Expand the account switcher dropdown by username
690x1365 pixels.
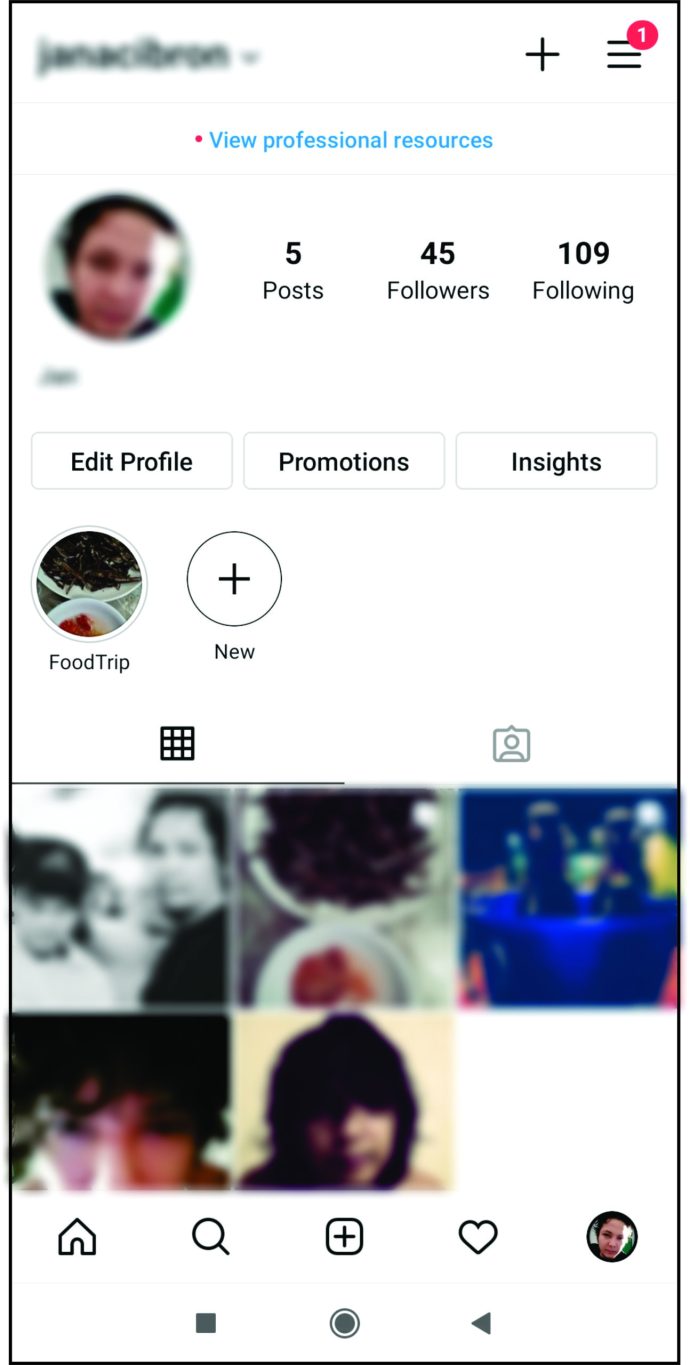(148, 56)
